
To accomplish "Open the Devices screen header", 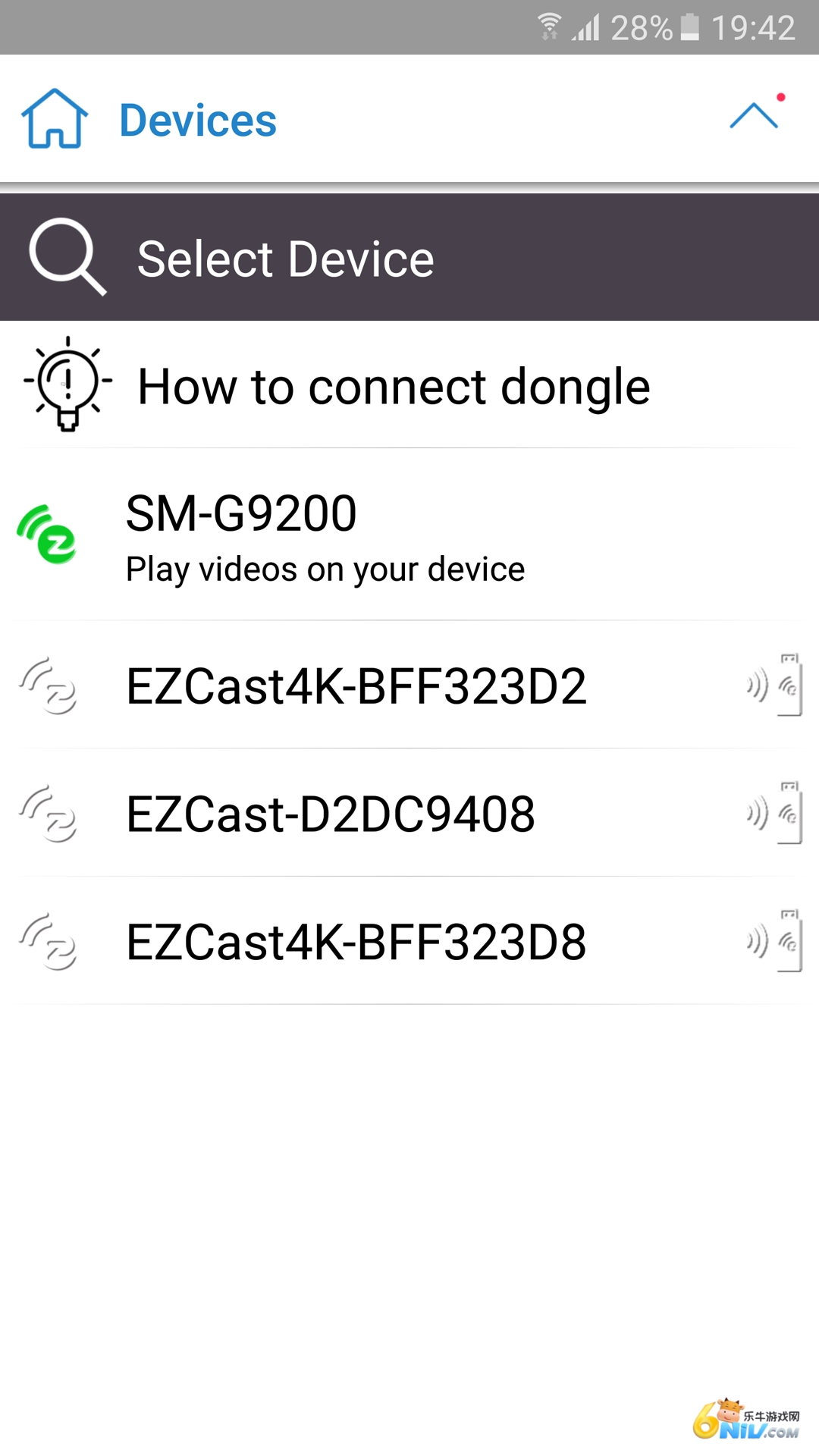I will pyautogui.click(x=197, y=120).
